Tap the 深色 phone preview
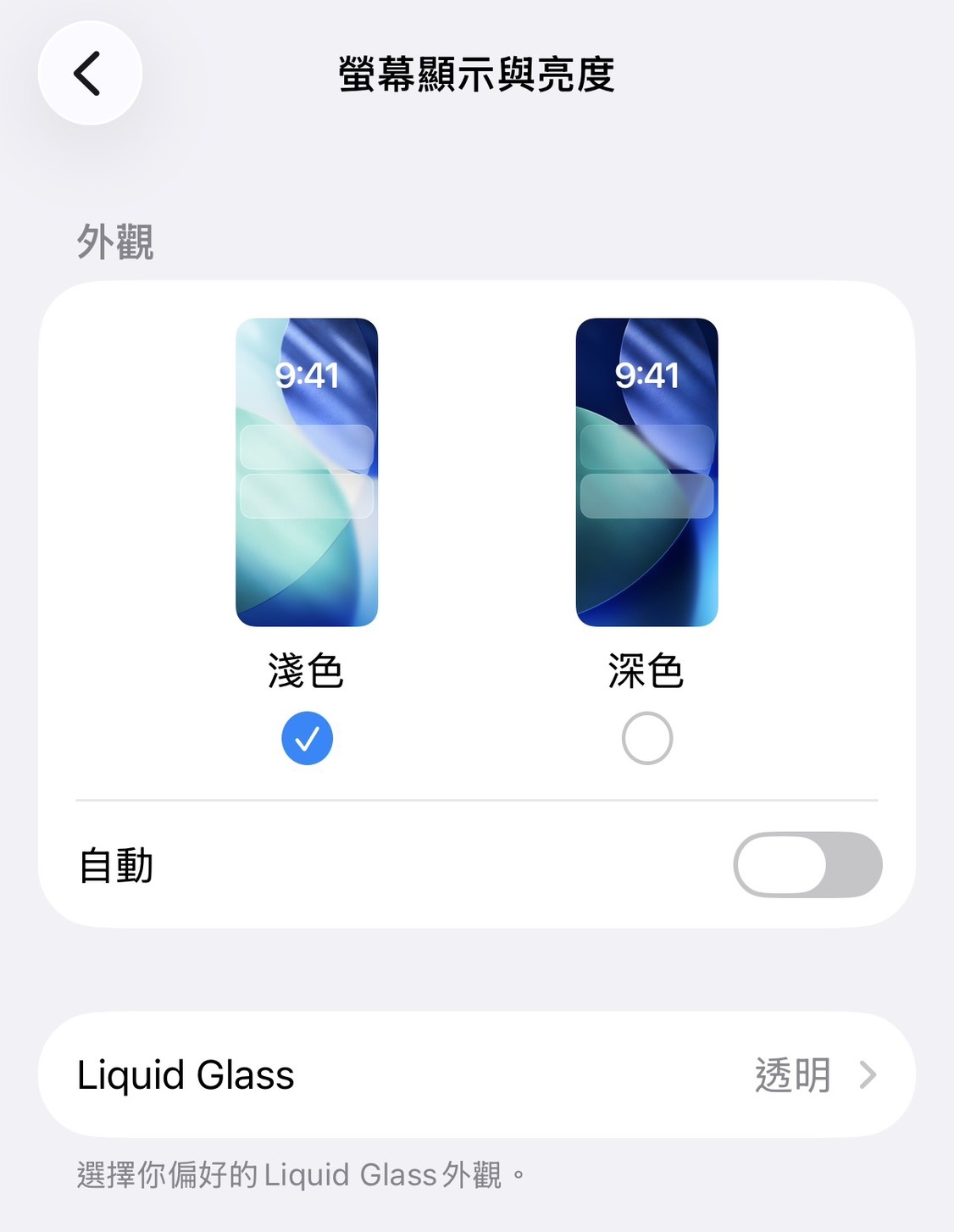954x1232 pixels. coord(646,472)
